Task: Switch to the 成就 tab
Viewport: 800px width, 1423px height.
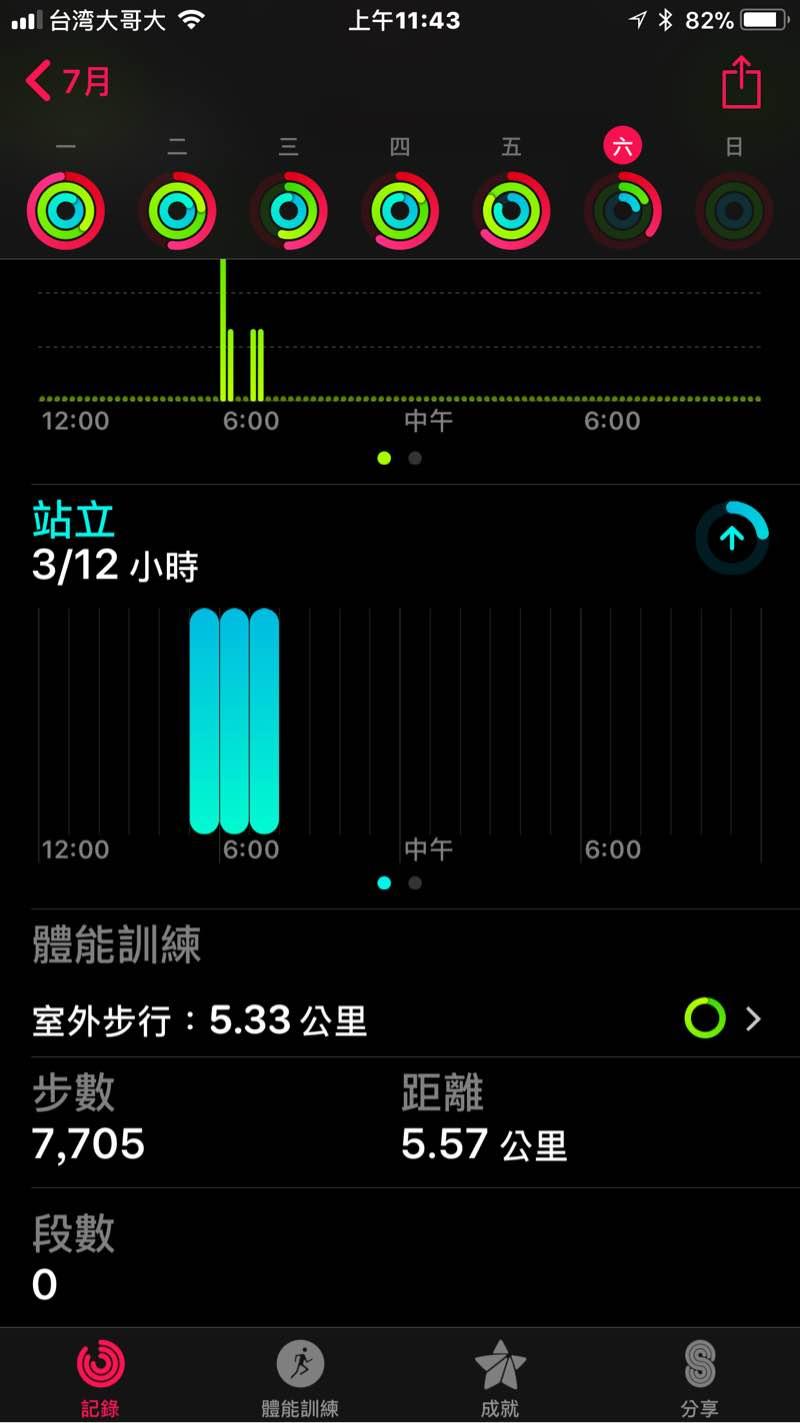Action: coord(500,1375)
